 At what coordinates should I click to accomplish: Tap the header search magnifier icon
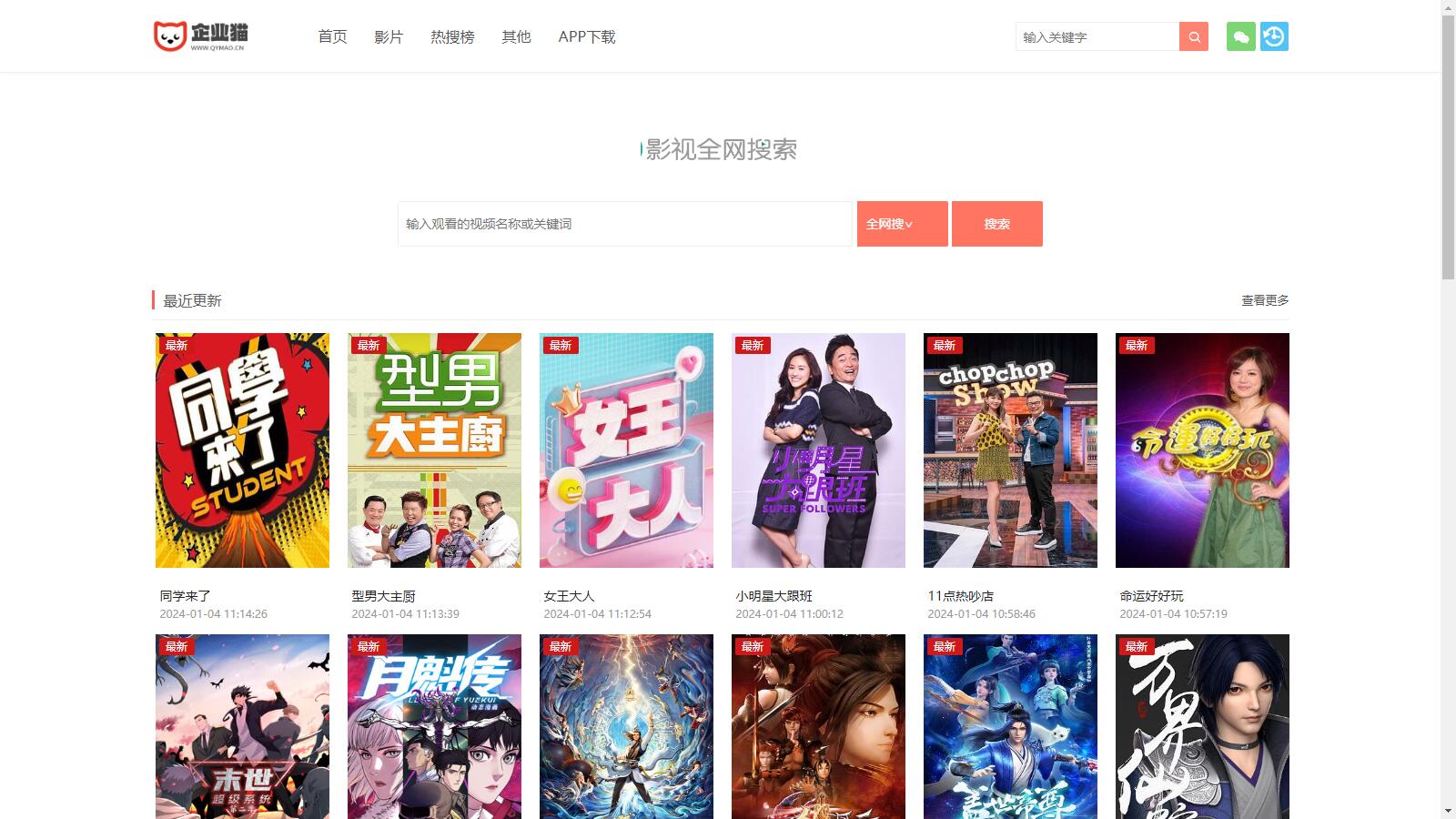(x=1194, y=36)
